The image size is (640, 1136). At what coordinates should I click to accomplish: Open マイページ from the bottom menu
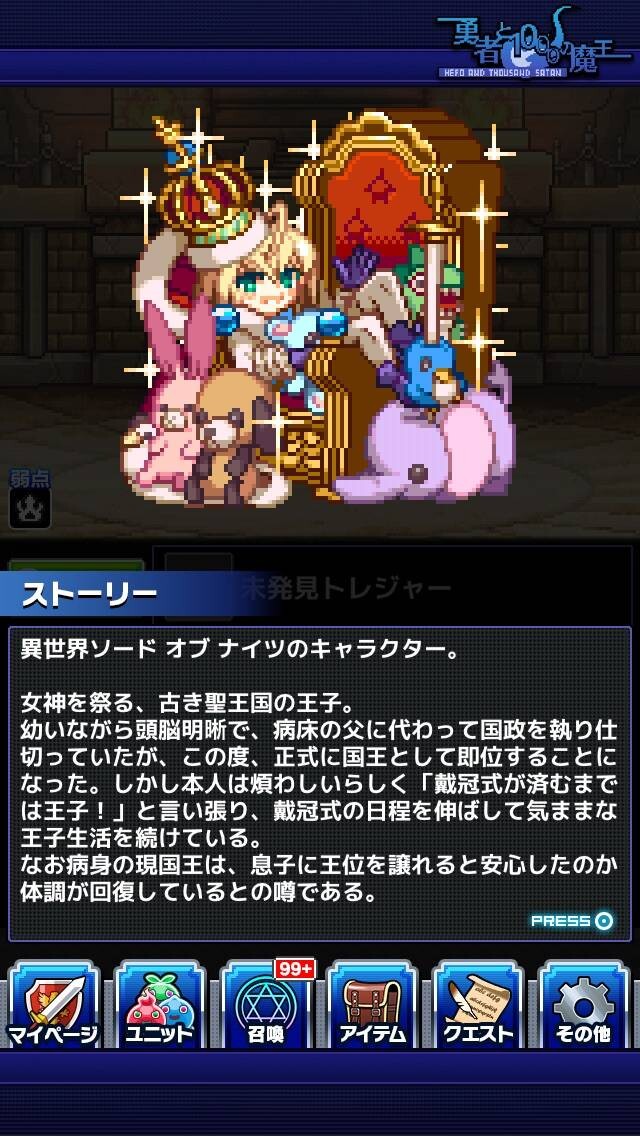(x=54, y=1004)
